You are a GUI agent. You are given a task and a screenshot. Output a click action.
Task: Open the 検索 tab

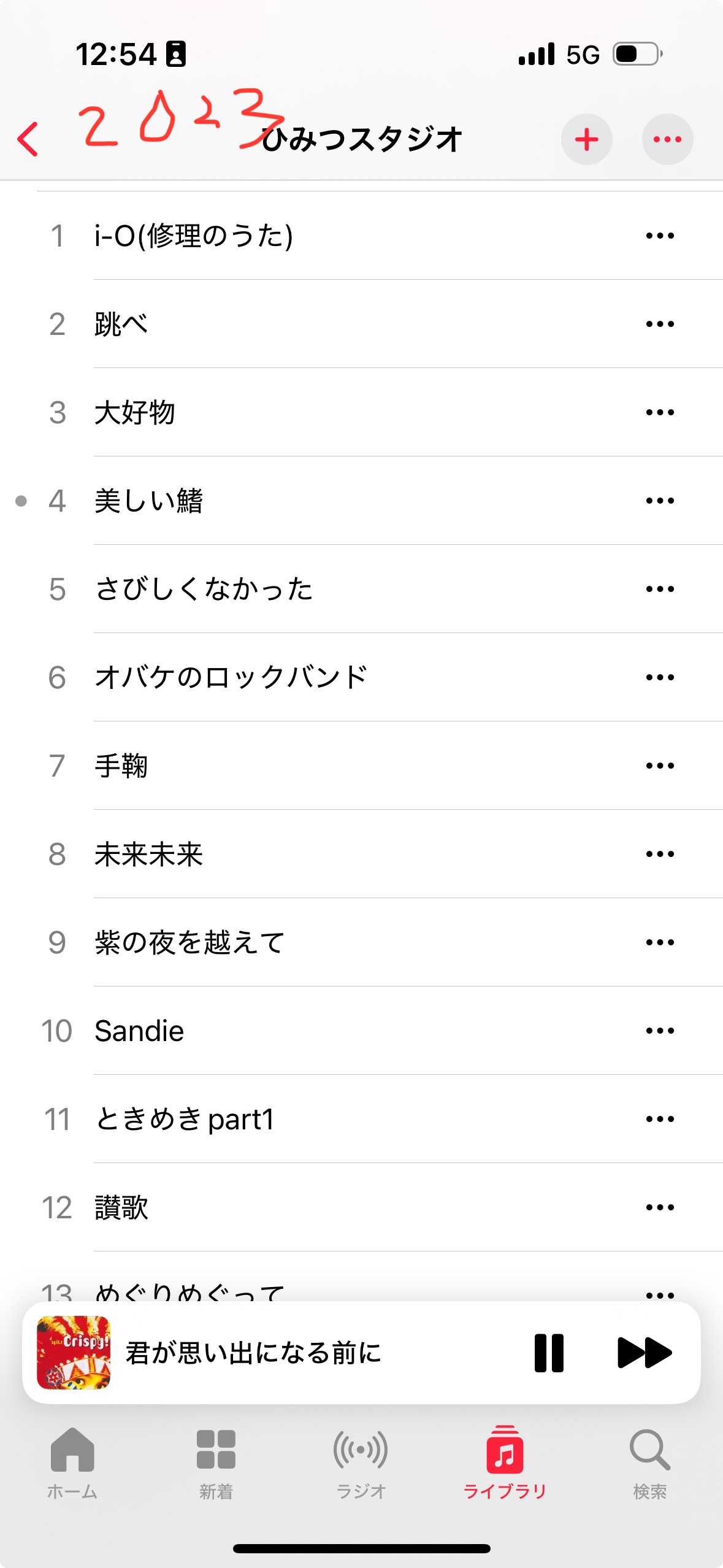(x=649, y=1463)
